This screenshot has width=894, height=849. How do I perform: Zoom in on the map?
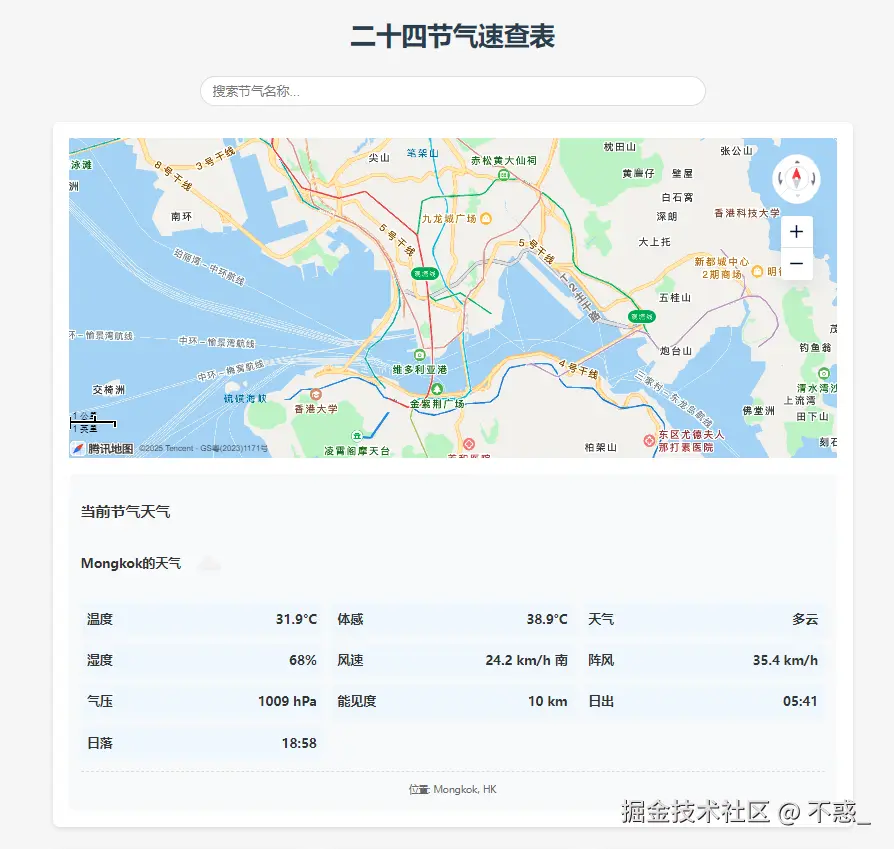[796, 232]
